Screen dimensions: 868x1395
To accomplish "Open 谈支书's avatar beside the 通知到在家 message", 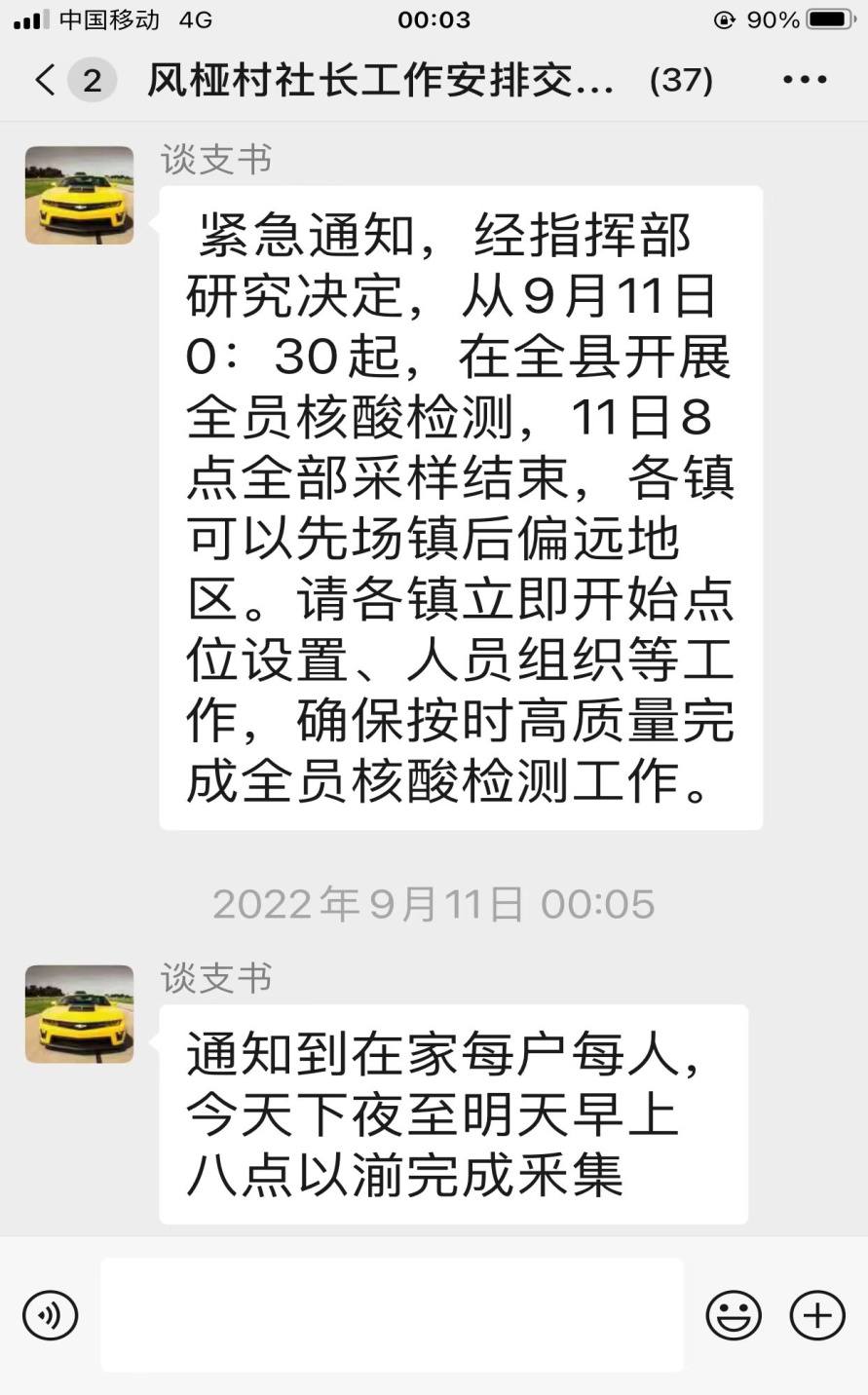I will [x=79, y=1013].
